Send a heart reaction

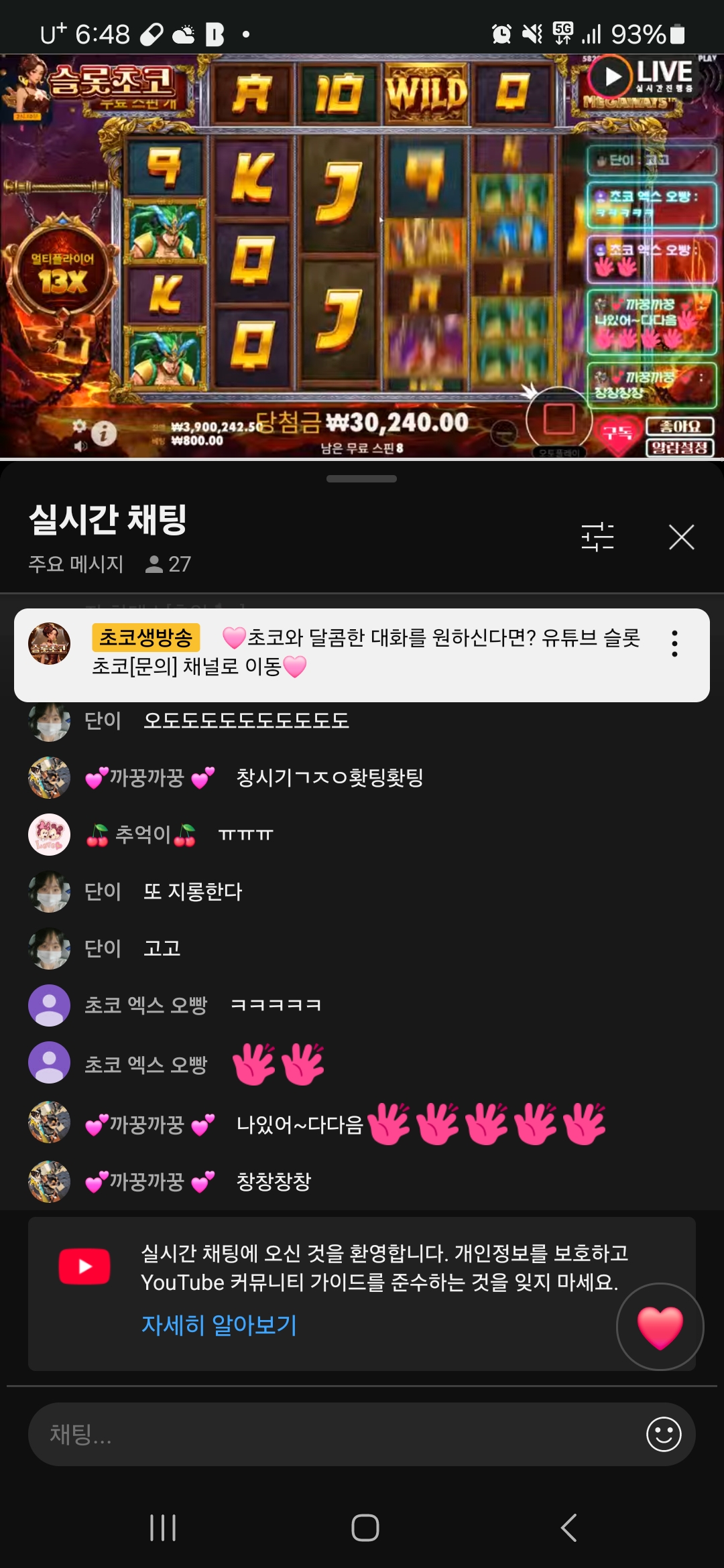point(660,1327)
